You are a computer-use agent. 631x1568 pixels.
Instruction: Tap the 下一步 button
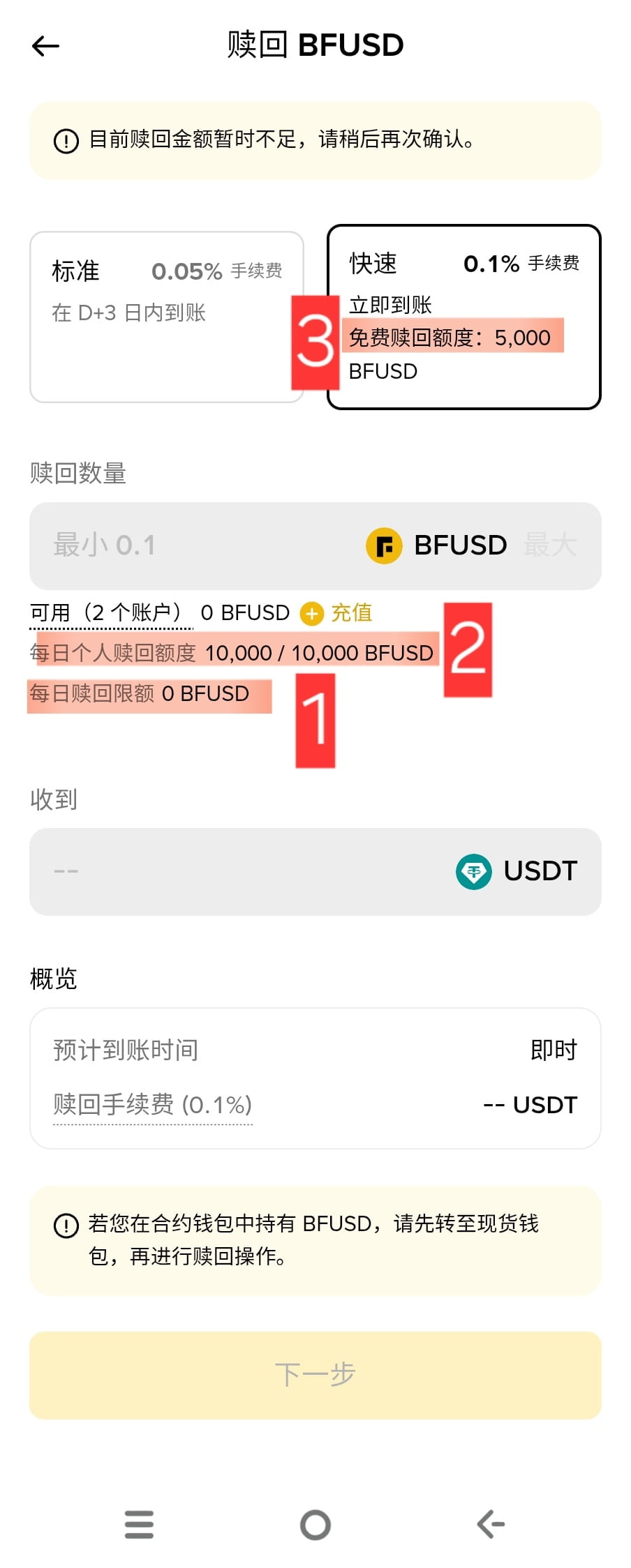[x=315, y=1375]
